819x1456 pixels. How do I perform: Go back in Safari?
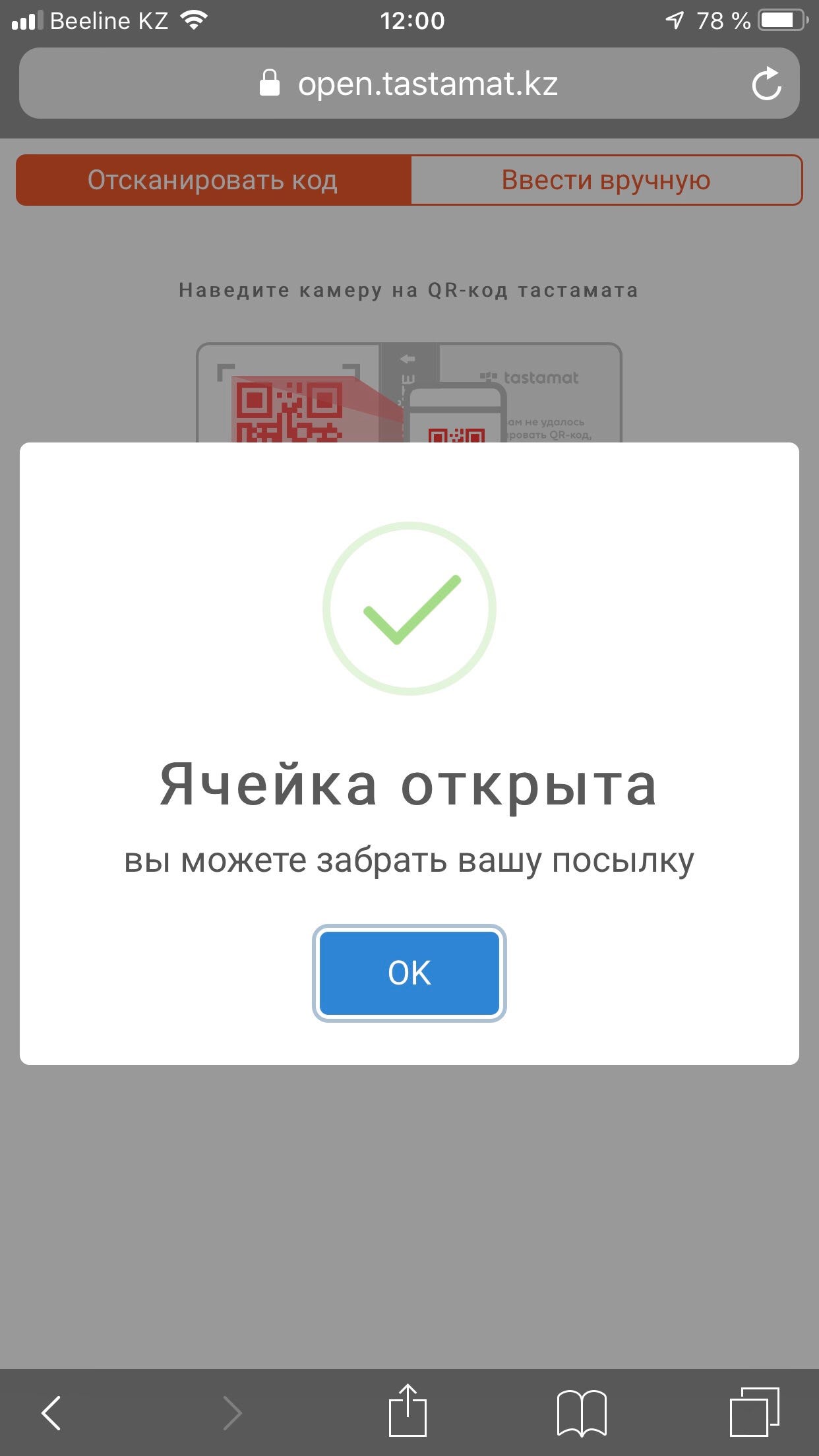51,1412
